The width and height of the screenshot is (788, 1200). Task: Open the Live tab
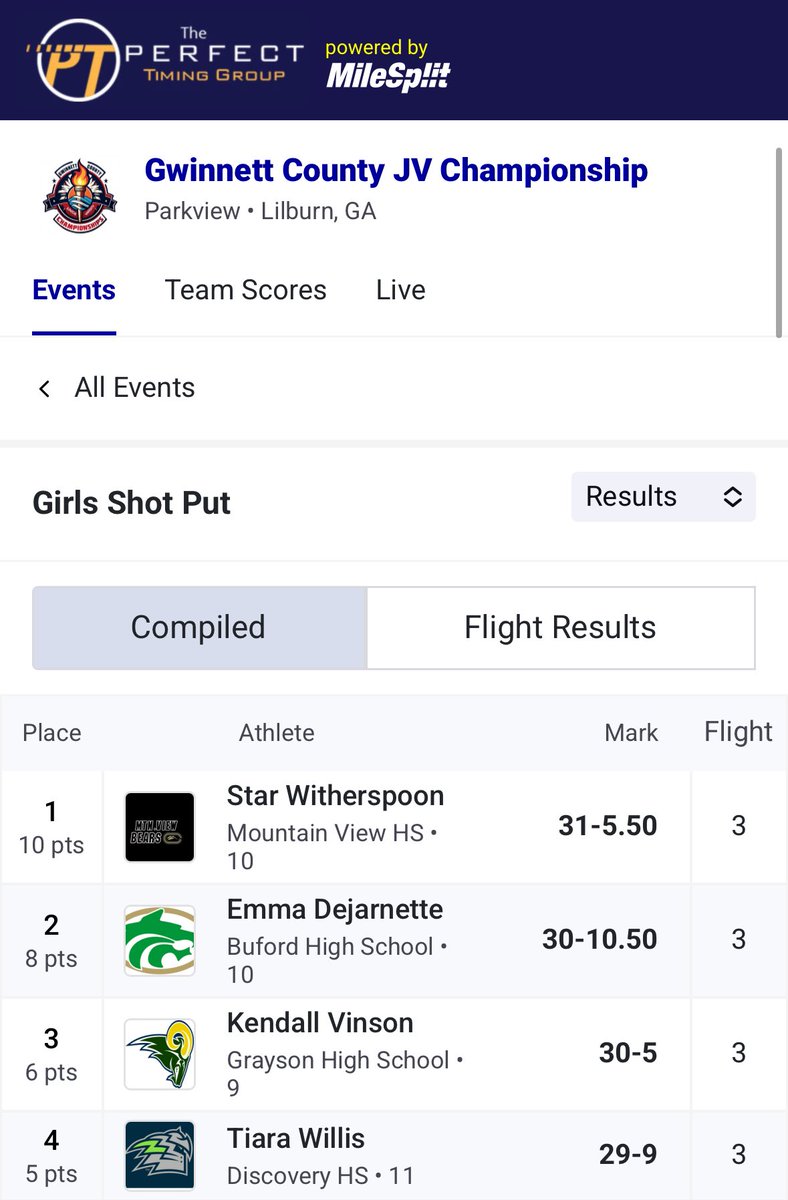(400, 290)
